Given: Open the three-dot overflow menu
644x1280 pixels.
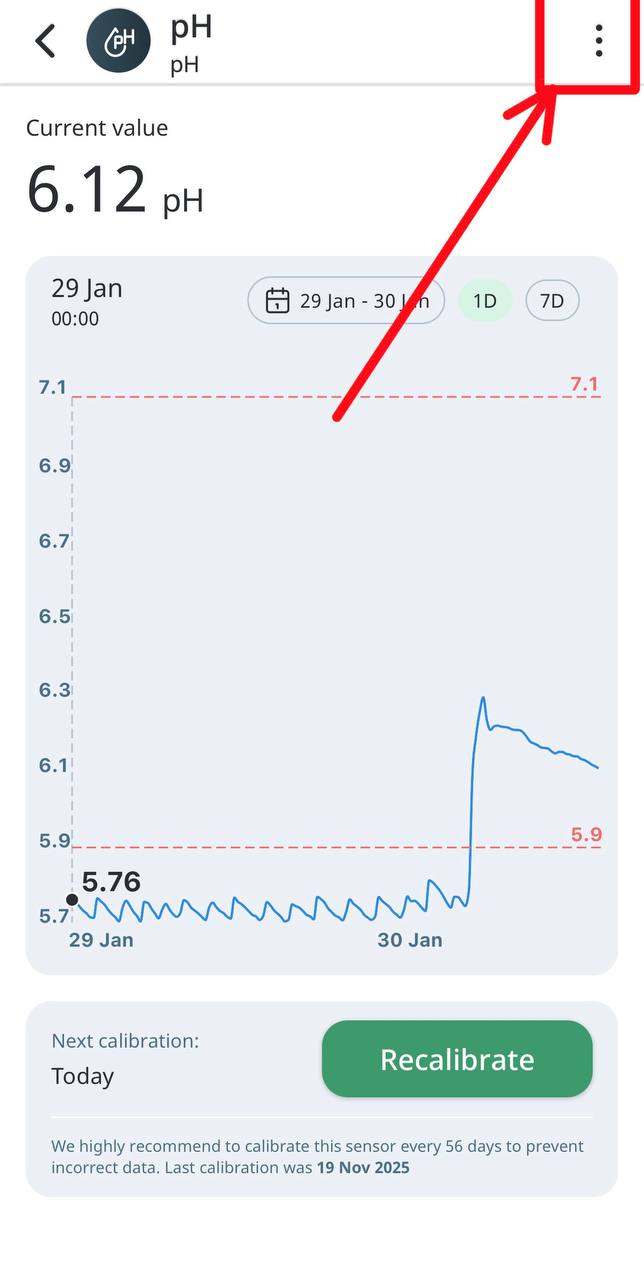Looking at the screenshot, I should (598, 41).
